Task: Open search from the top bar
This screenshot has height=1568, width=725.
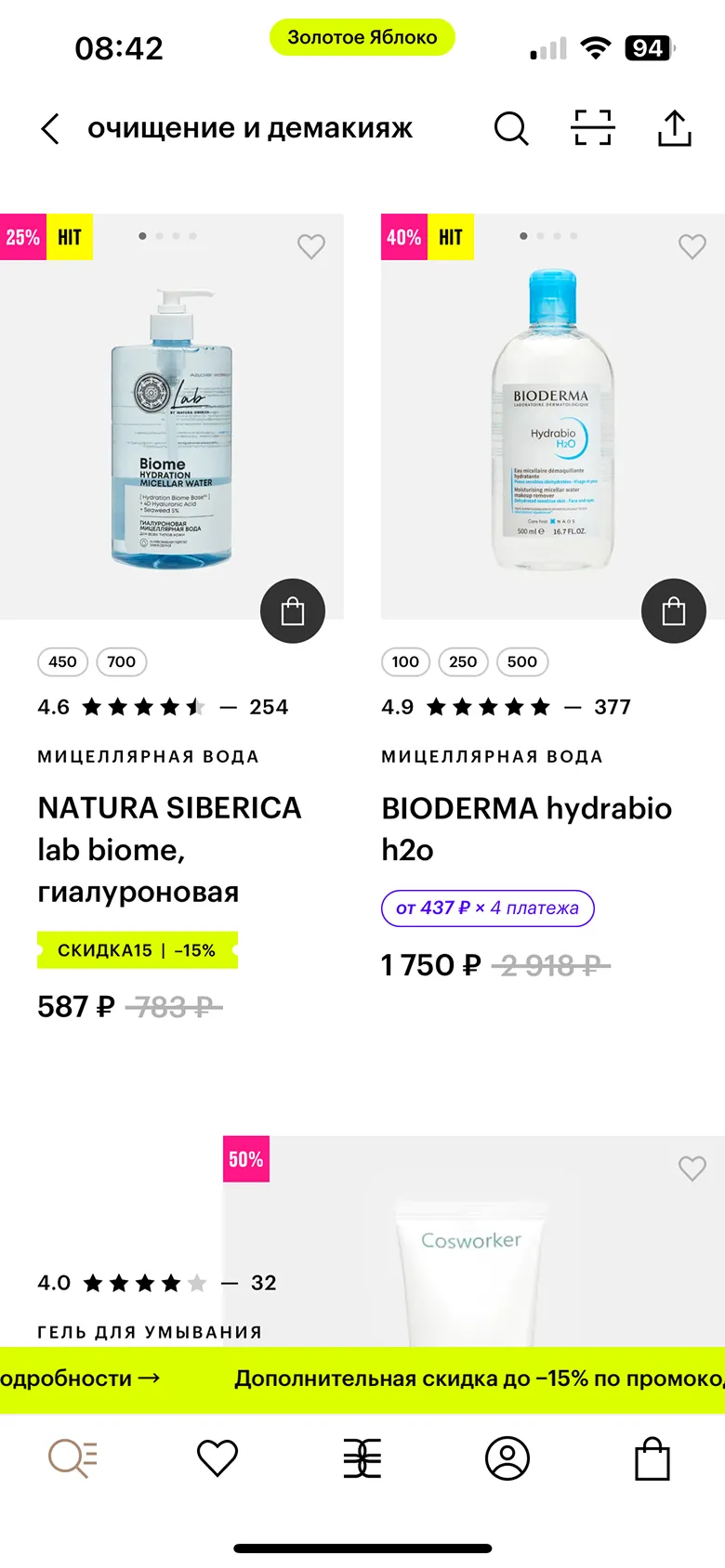Action: coord(510,129)
